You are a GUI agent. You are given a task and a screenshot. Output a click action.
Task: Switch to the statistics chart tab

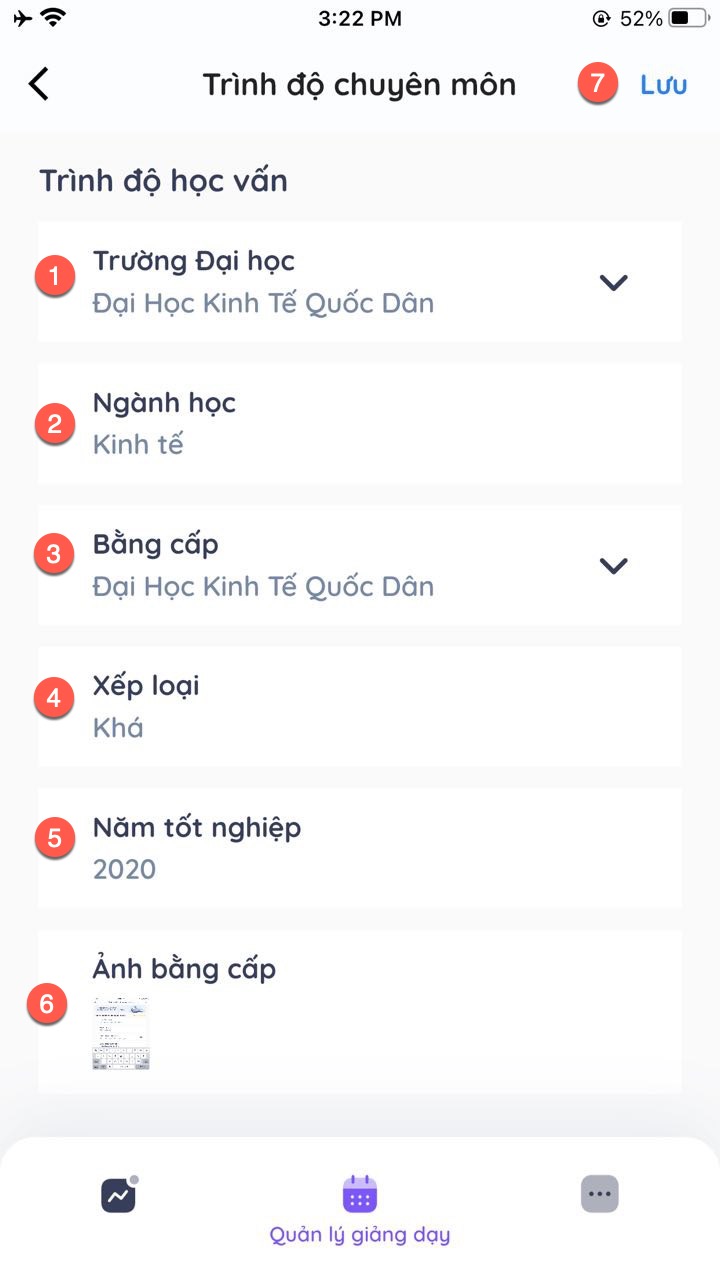pyautogui.click(x=119, y=1194)
